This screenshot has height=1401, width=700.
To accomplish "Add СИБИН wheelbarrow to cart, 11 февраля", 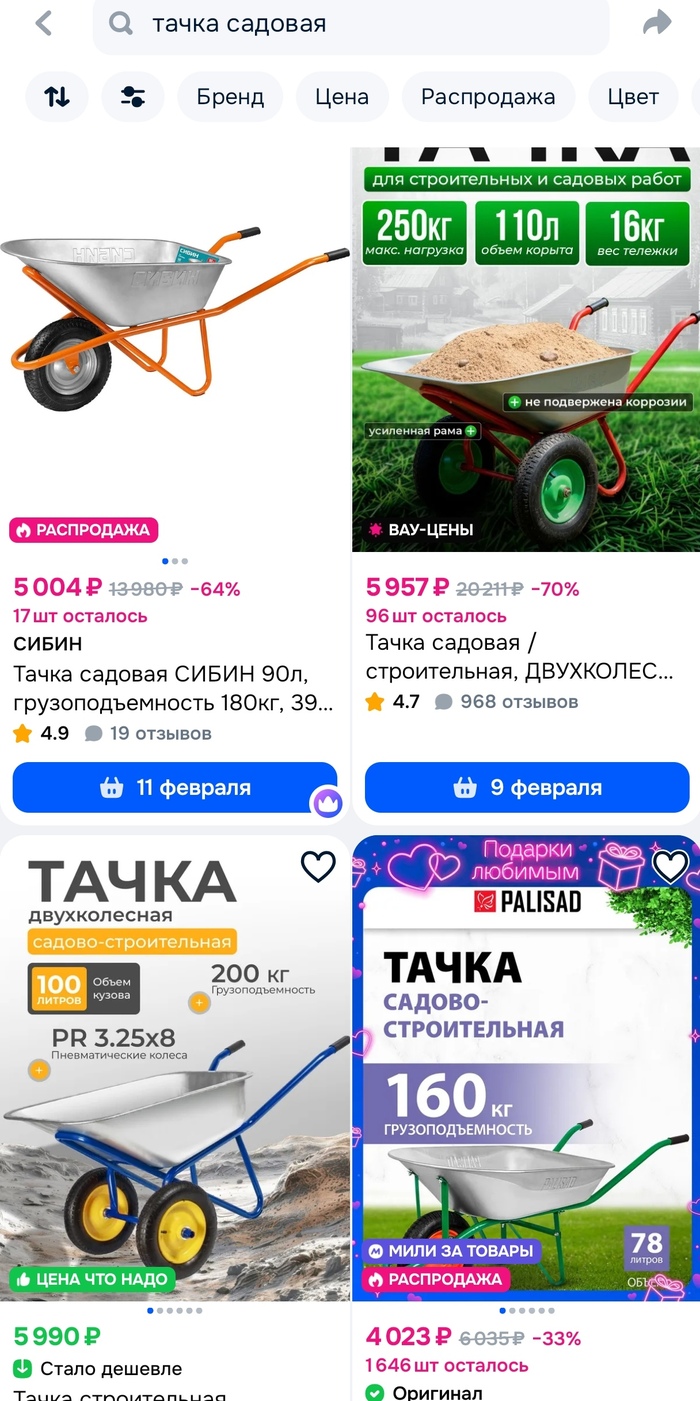I will tap(175, 788).
